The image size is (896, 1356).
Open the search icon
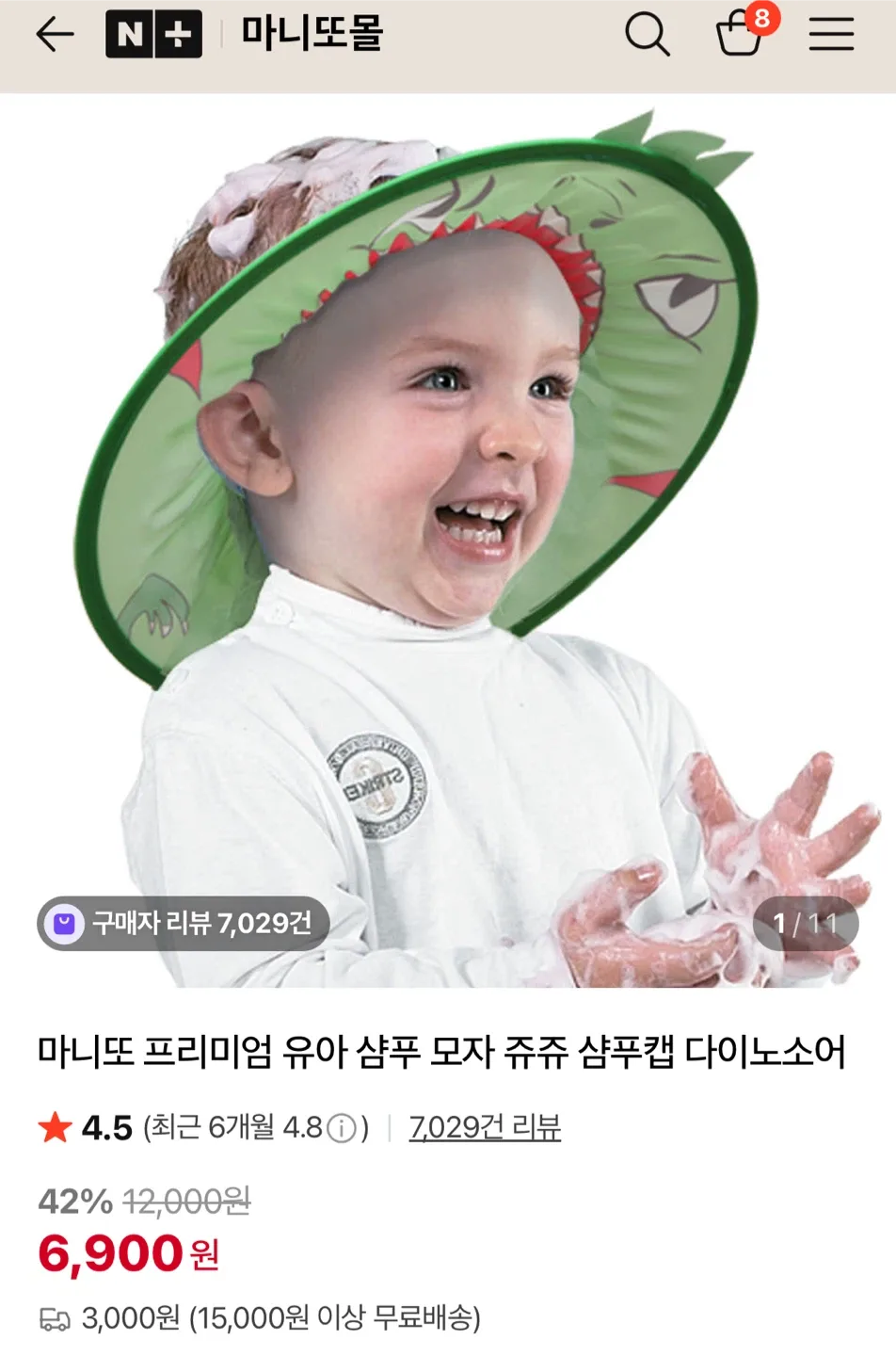[648, 35]
